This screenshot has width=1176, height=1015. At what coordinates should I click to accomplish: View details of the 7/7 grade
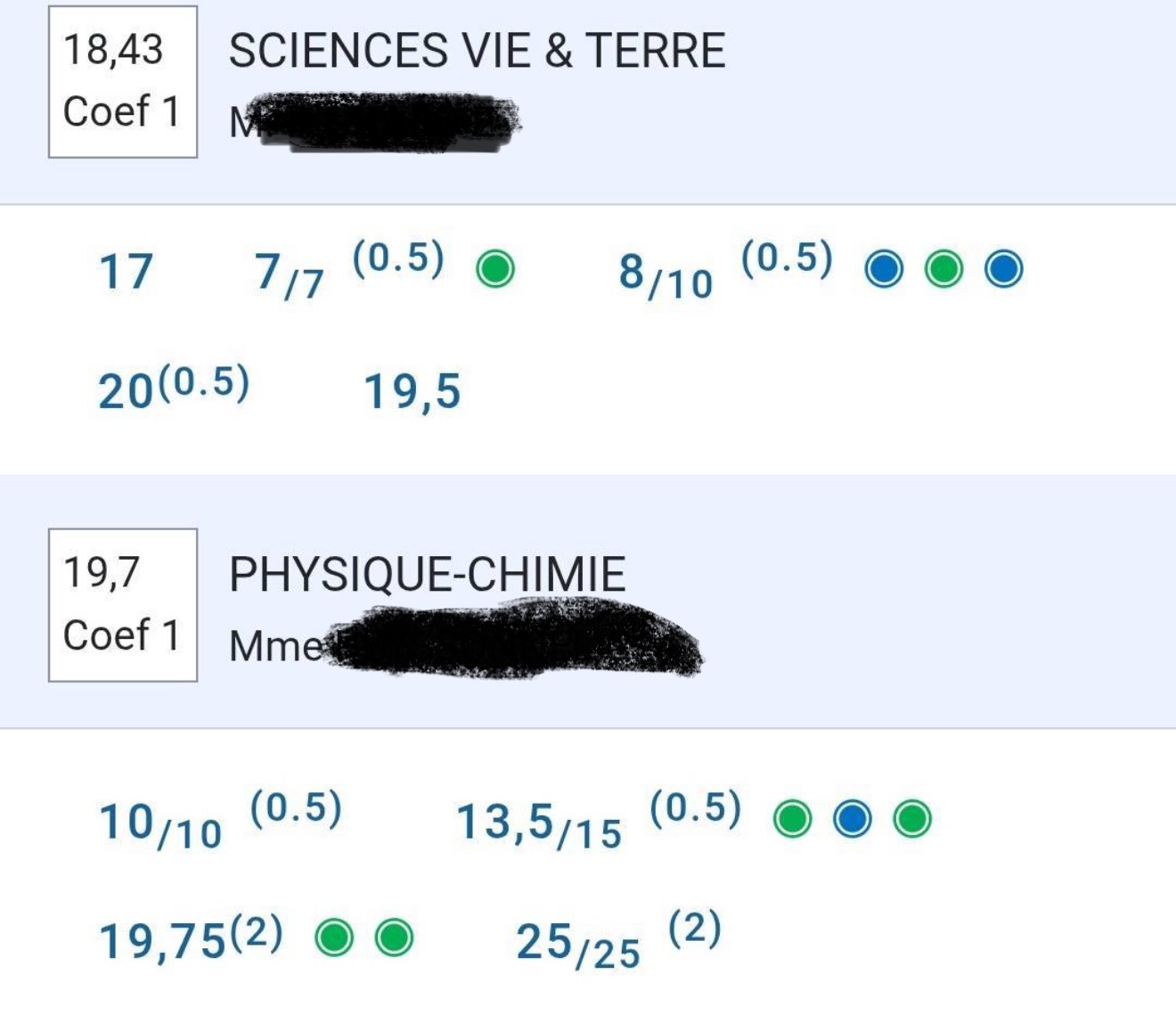point(290,273)
